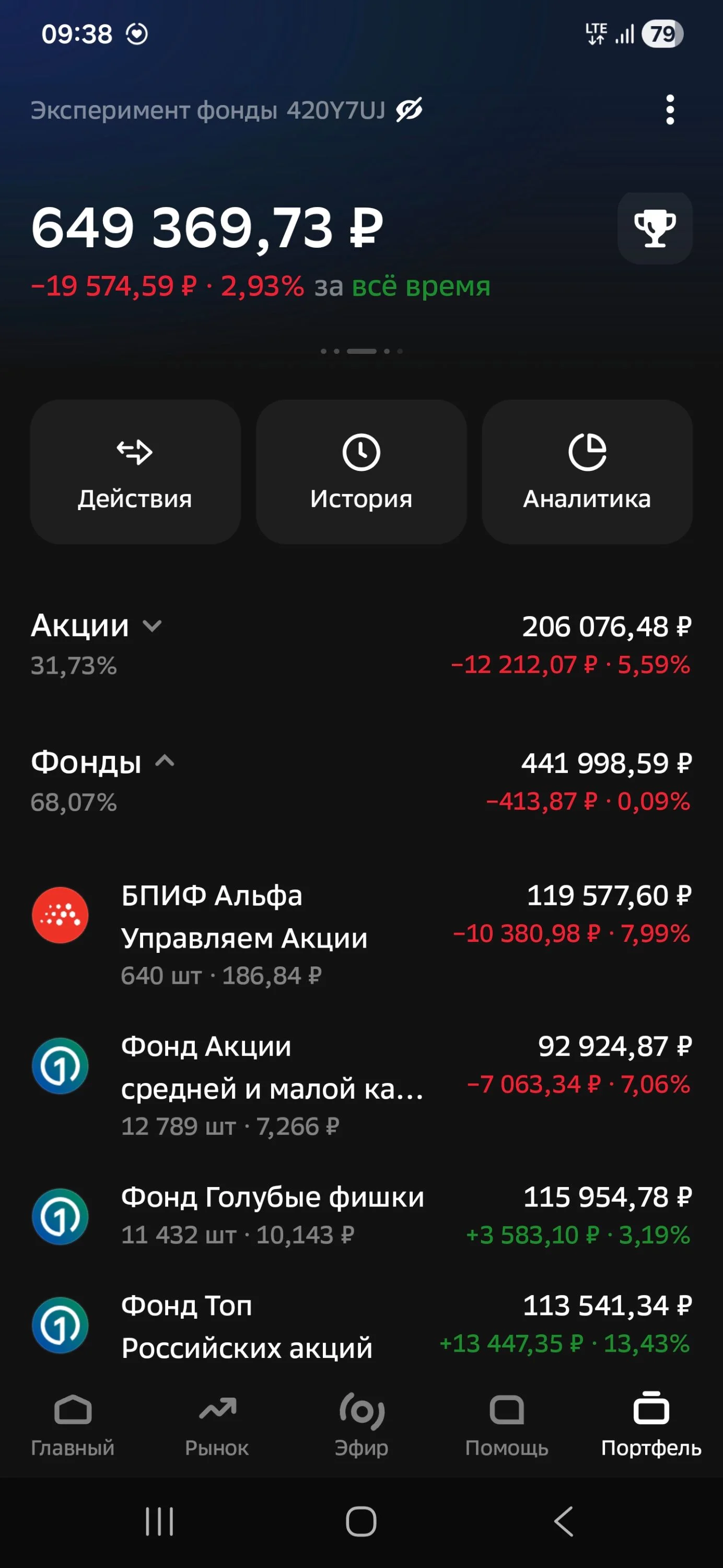This screenshot has width=723, height=1568.
Task: Open Аналитика for the portfolio
Action: (x=587, y=472)
